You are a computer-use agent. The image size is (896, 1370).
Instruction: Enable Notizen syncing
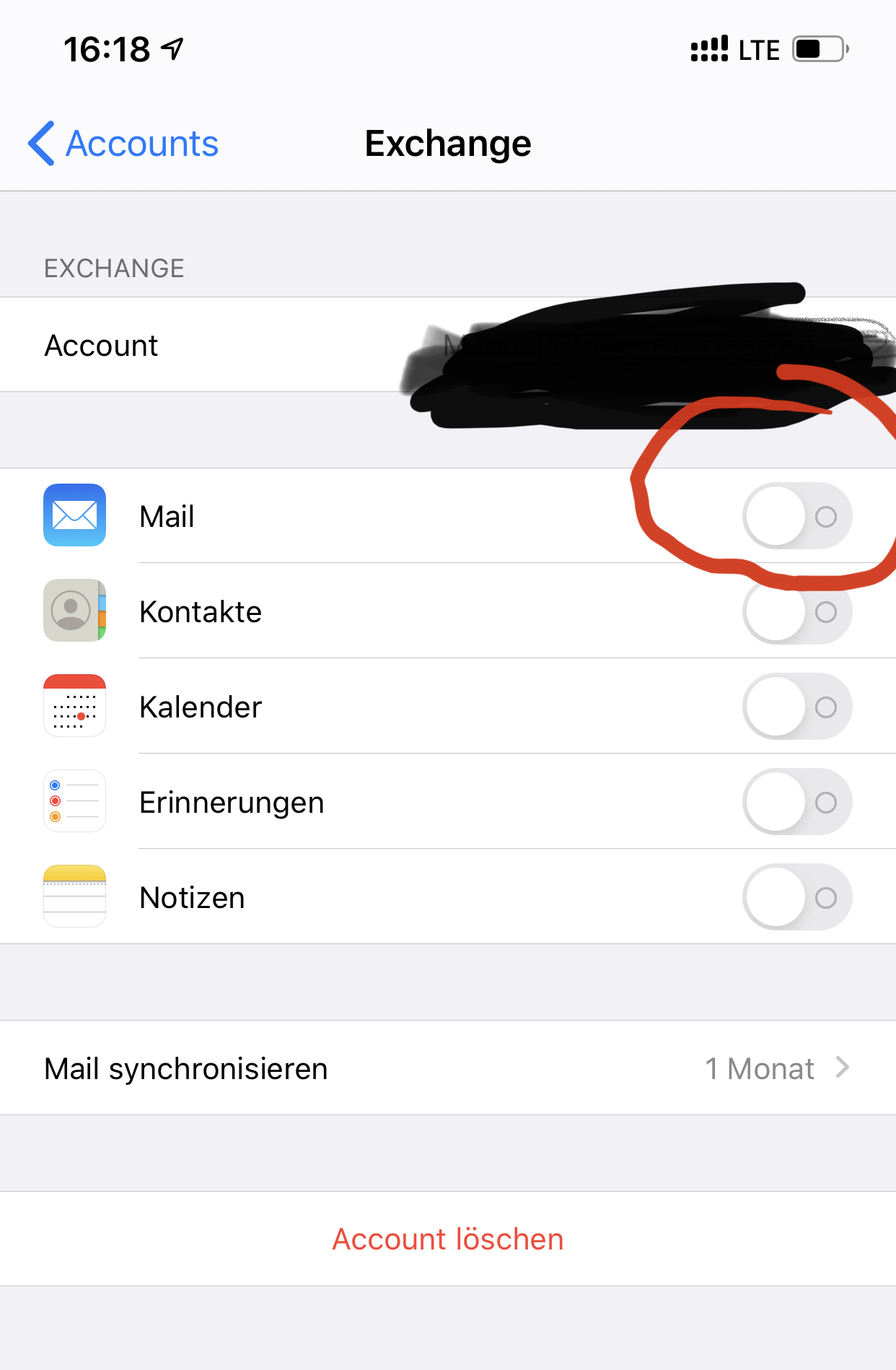click(x=797, y=897)
